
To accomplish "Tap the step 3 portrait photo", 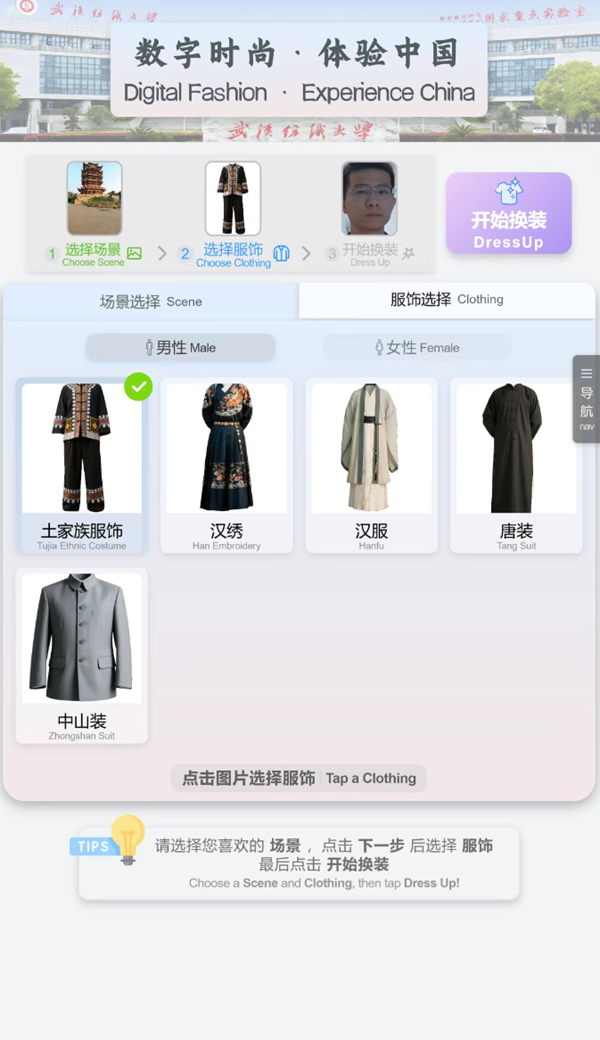I will 369,199.
